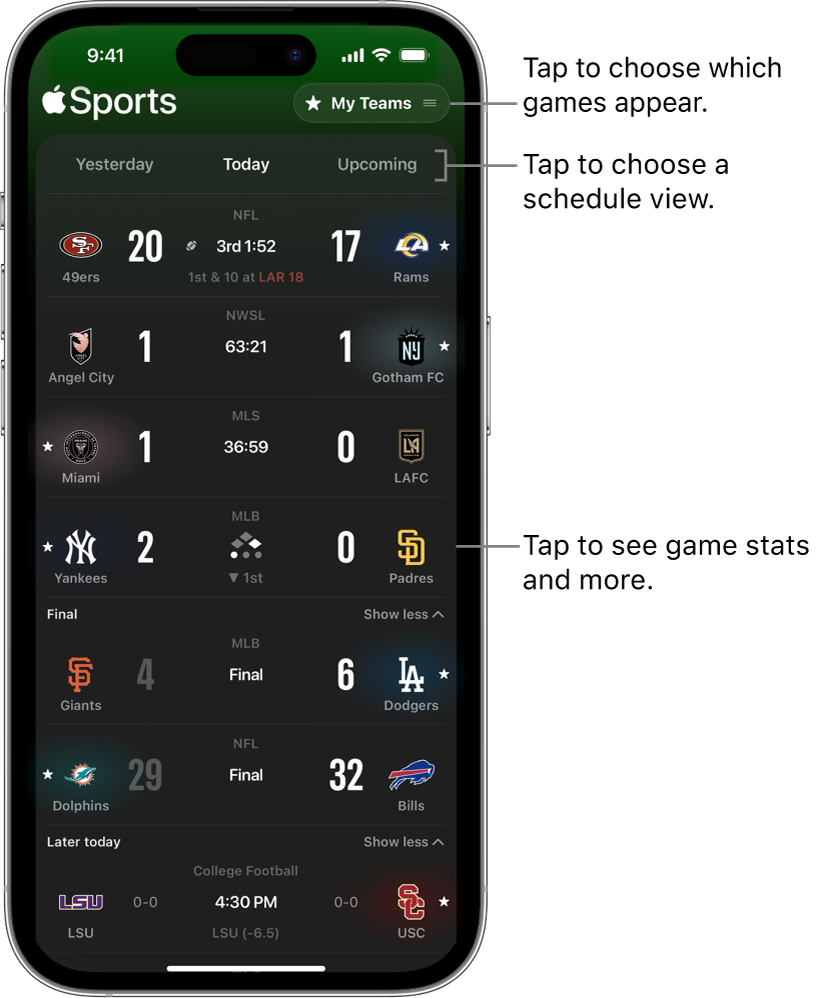Viewport: 834px width, 998px height.
Task: Switch to the Yesterday schedule
Action: (x=115, y=164)
